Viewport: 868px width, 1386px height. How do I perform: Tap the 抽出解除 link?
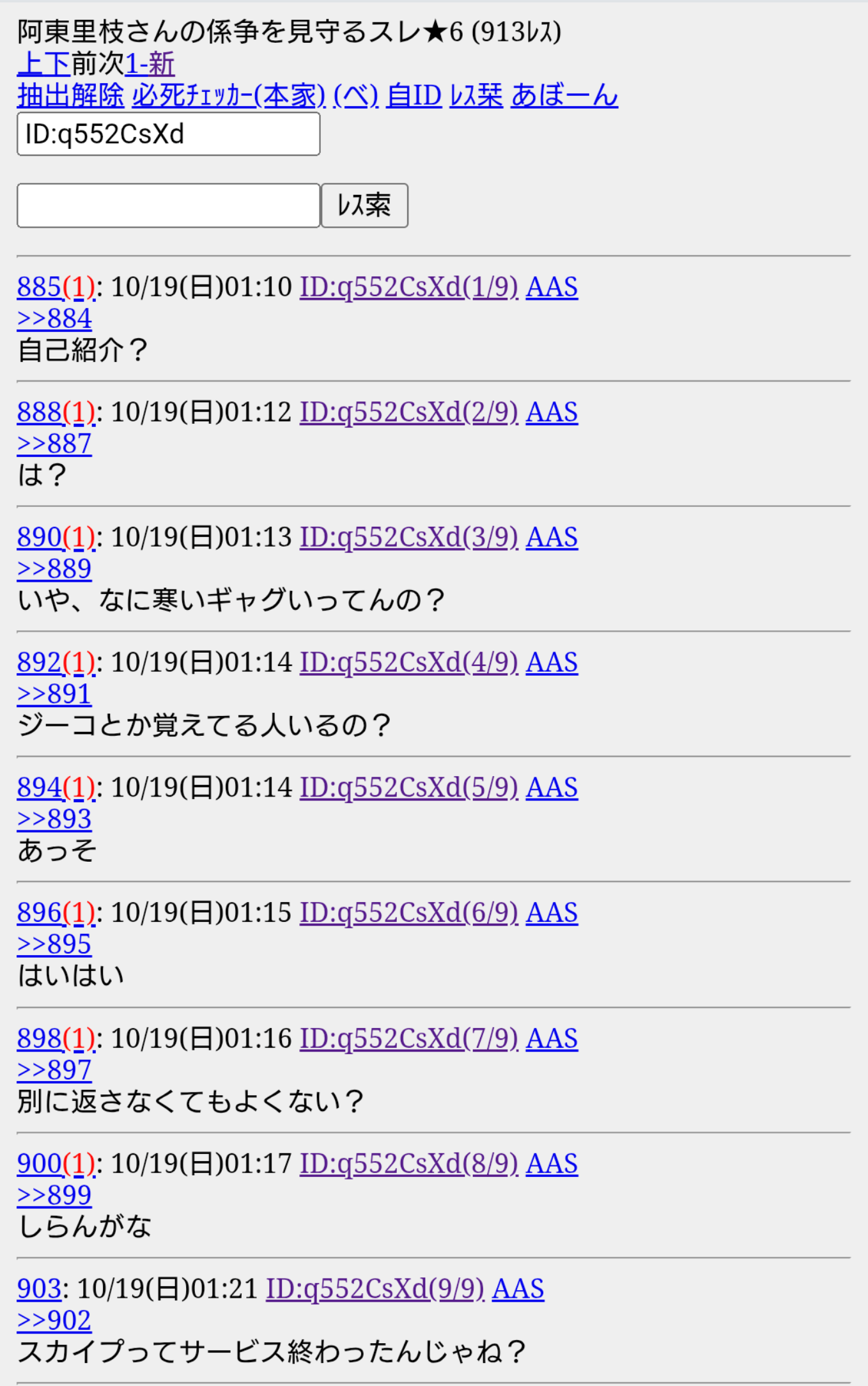pos(70,96)
